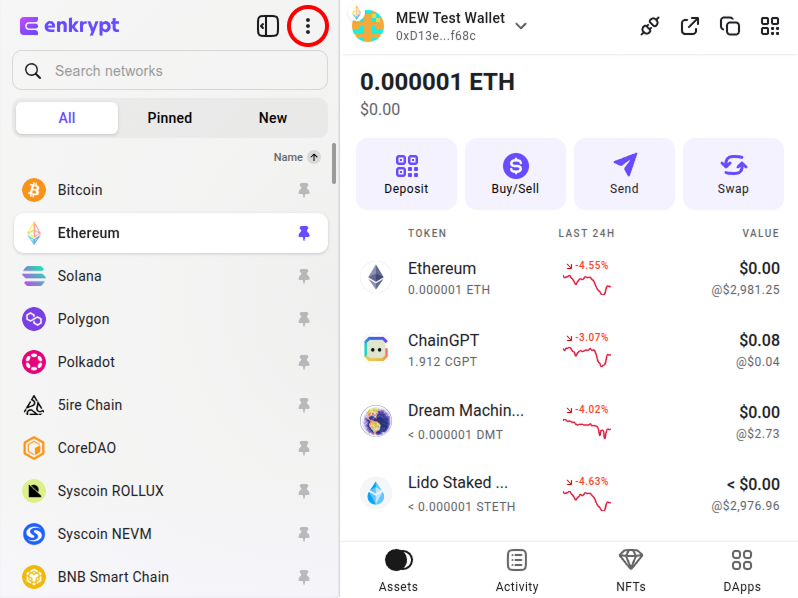Unpin the Ethereum network
The image size is (798, 598).
(304, 233)
